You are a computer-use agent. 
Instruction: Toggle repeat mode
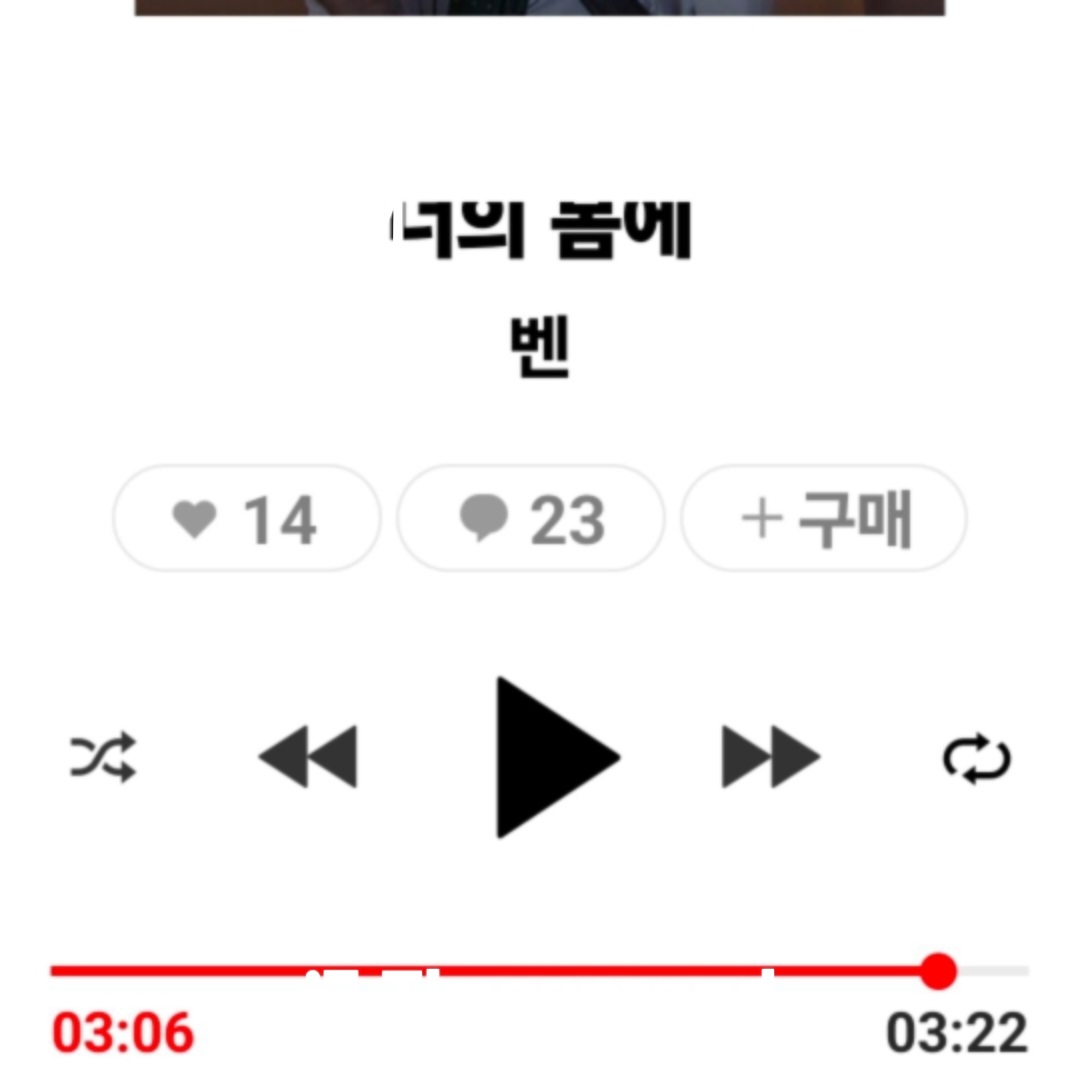point(977,759)
